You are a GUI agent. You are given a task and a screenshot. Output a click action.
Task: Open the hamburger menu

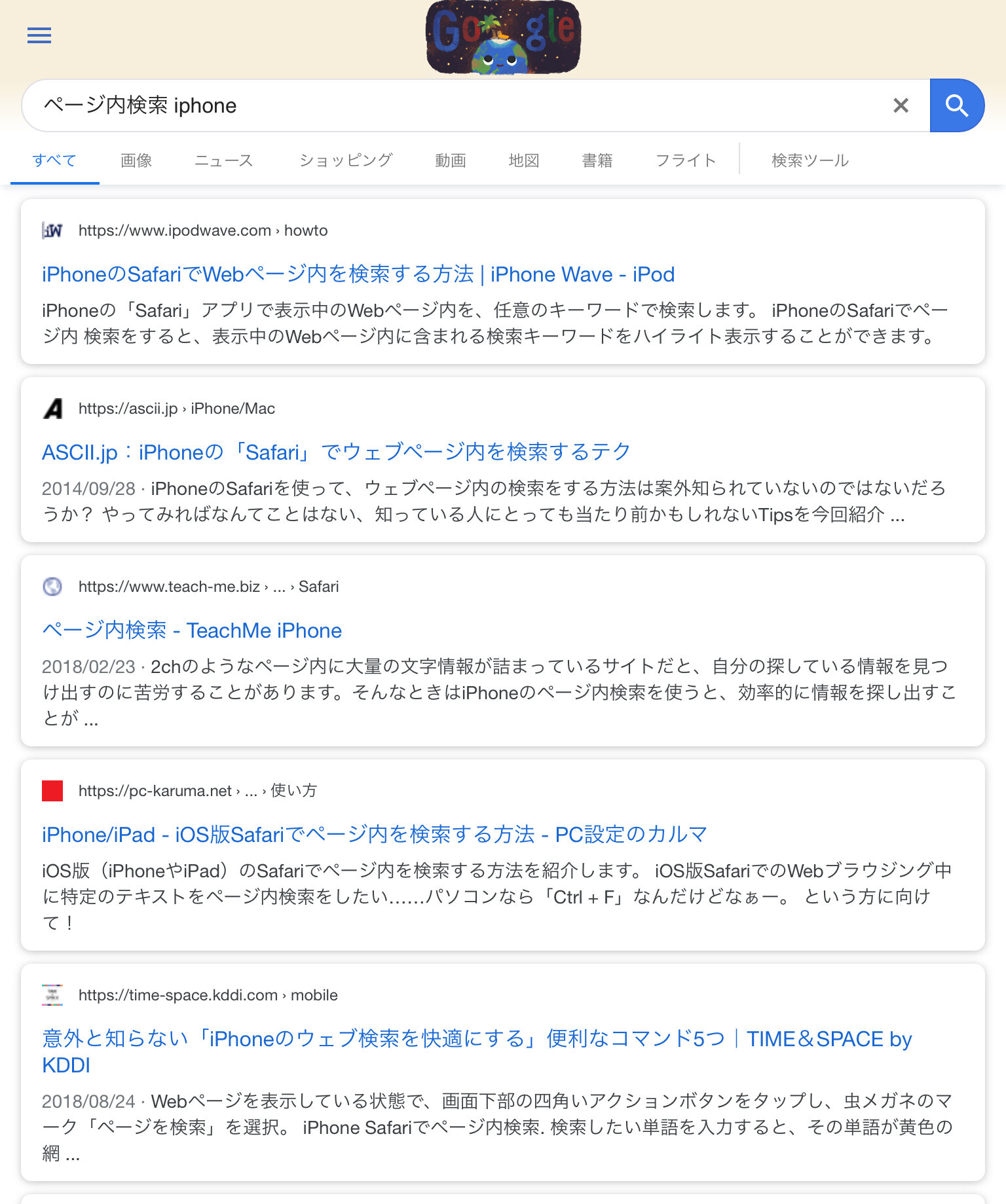point(39,35)
